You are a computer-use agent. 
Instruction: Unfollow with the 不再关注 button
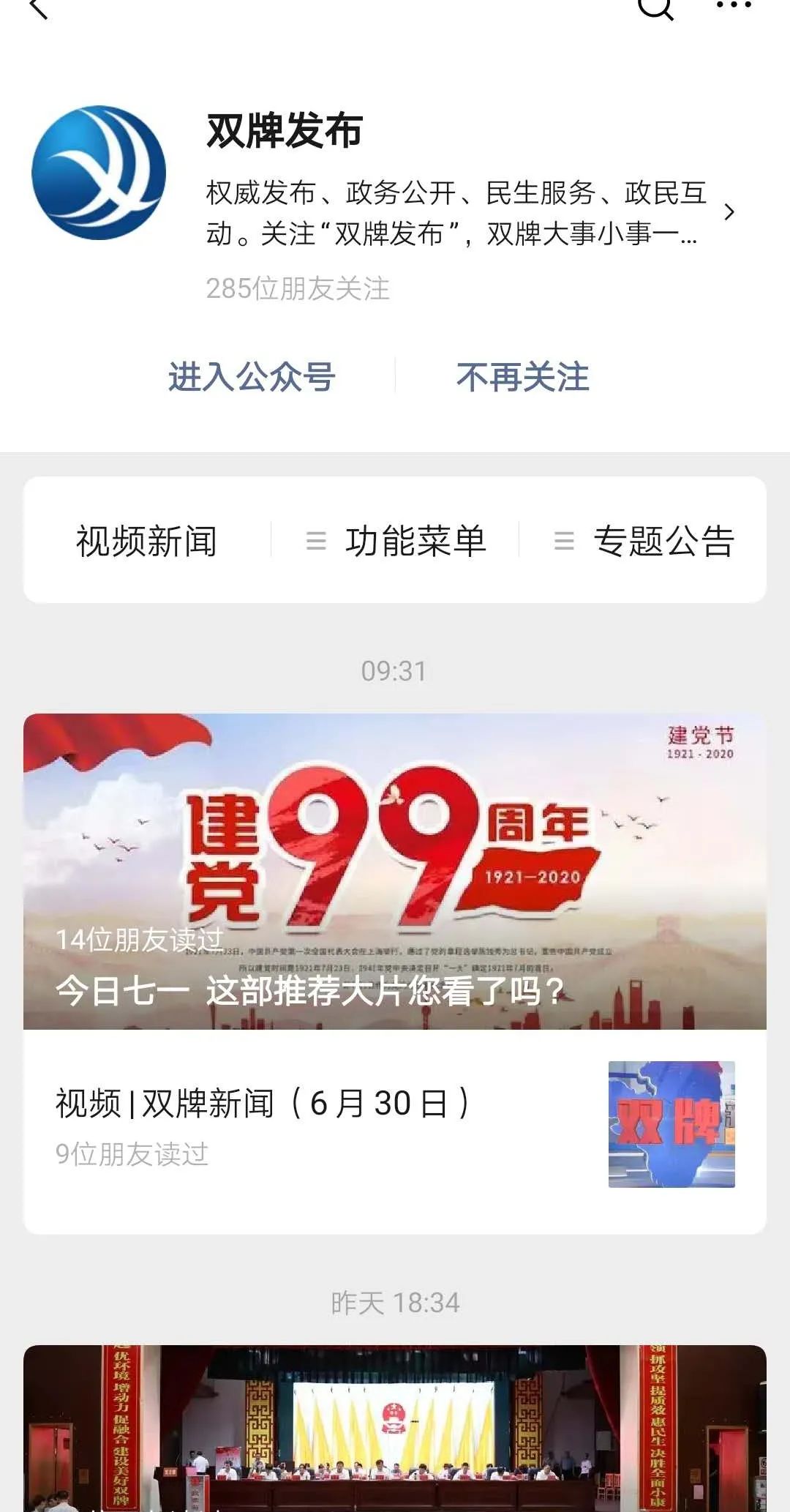[x=522, y=377]
